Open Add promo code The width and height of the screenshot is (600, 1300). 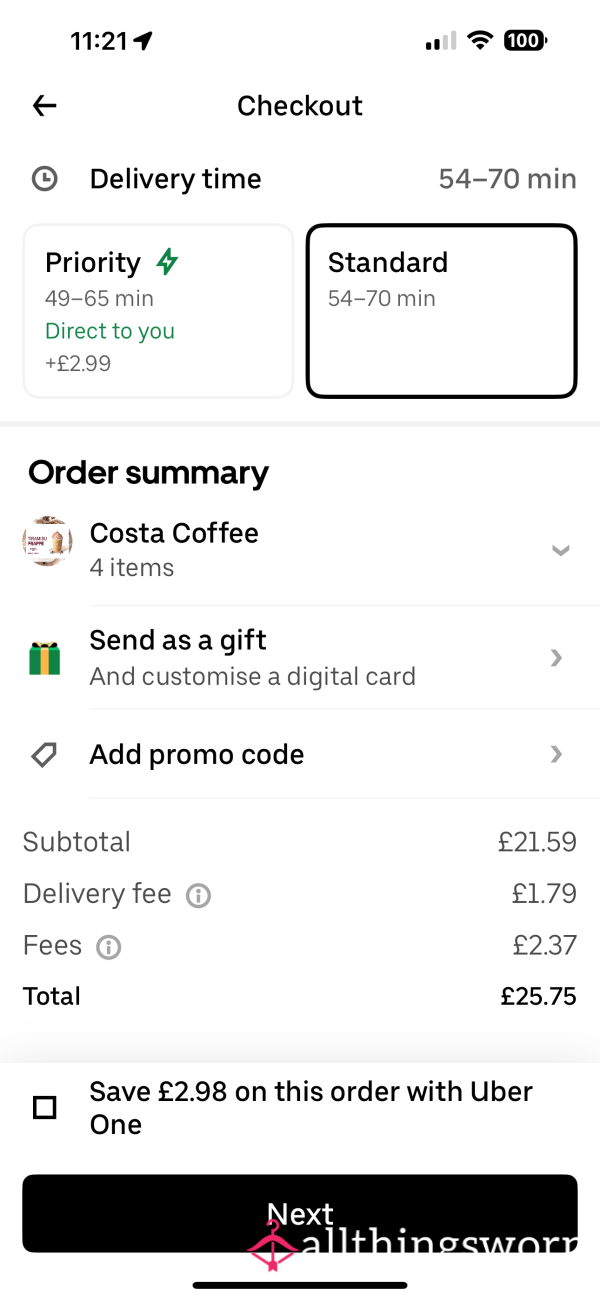(x=300, y=754)
